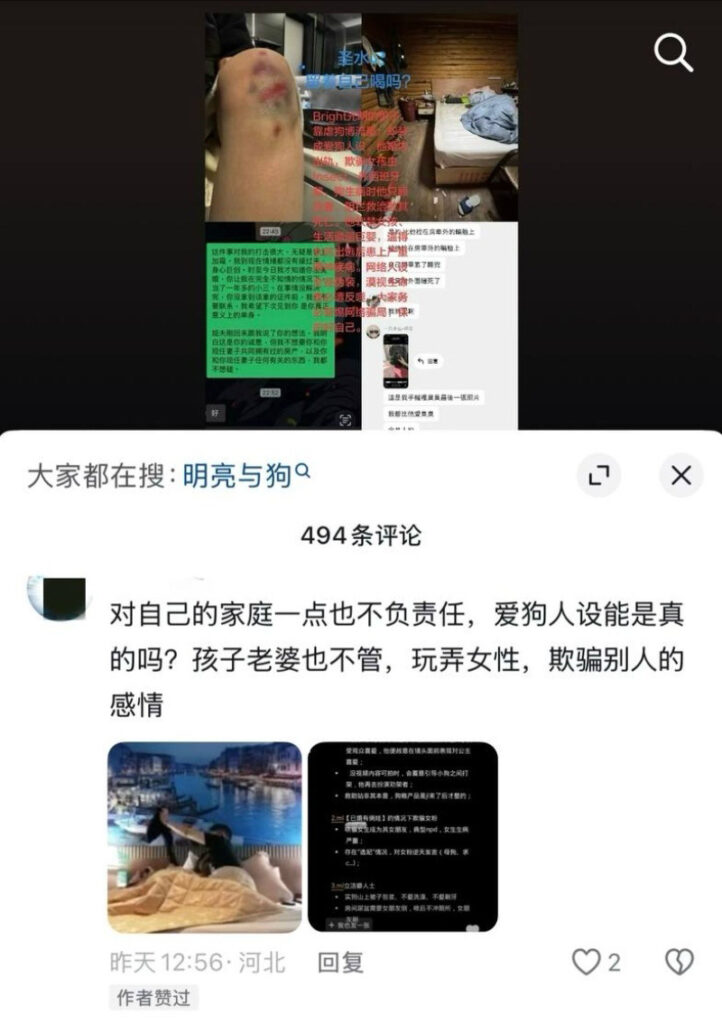Dislike the comment with the broken heart

point(679,962)
